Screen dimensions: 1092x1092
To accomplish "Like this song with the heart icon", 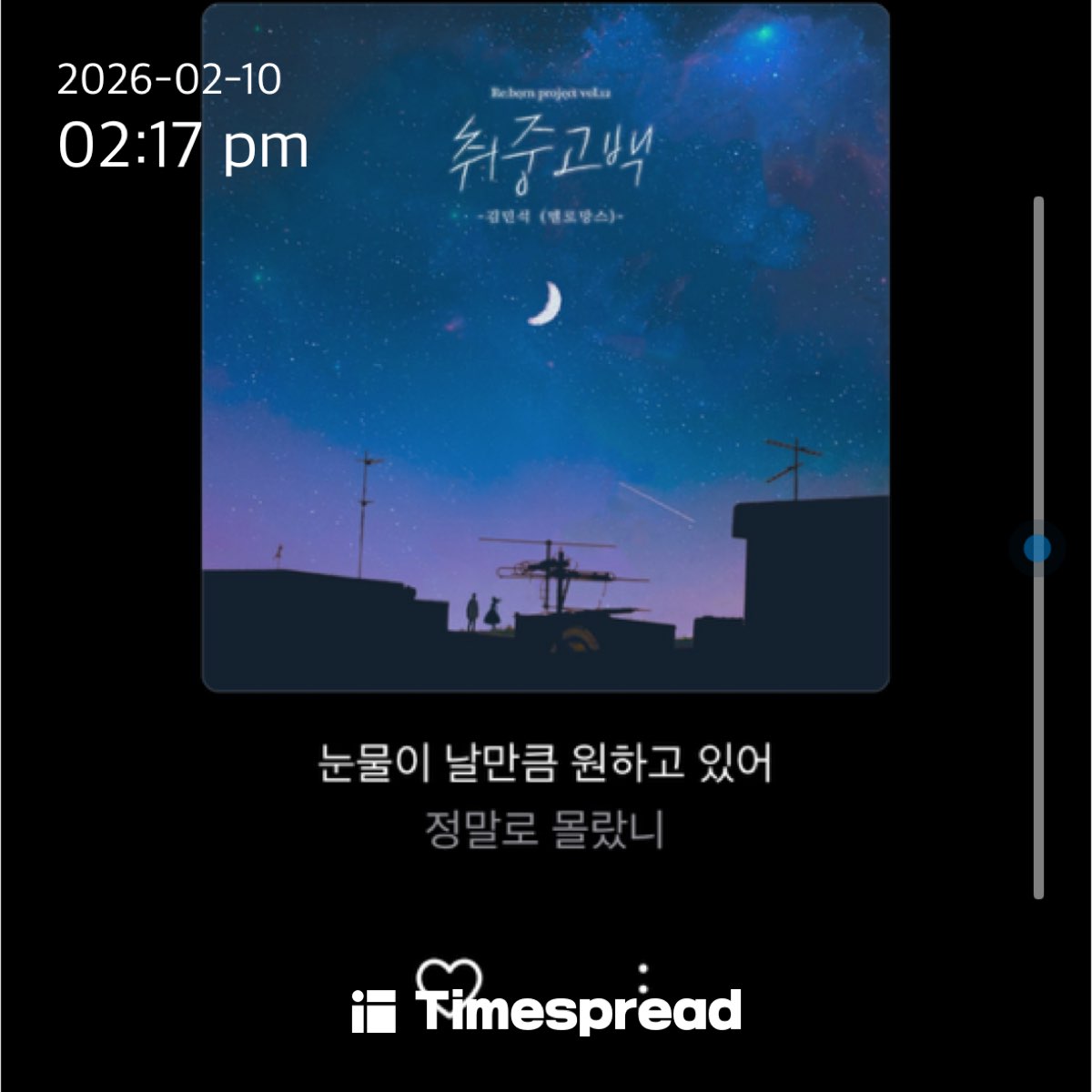I will 448,977.
